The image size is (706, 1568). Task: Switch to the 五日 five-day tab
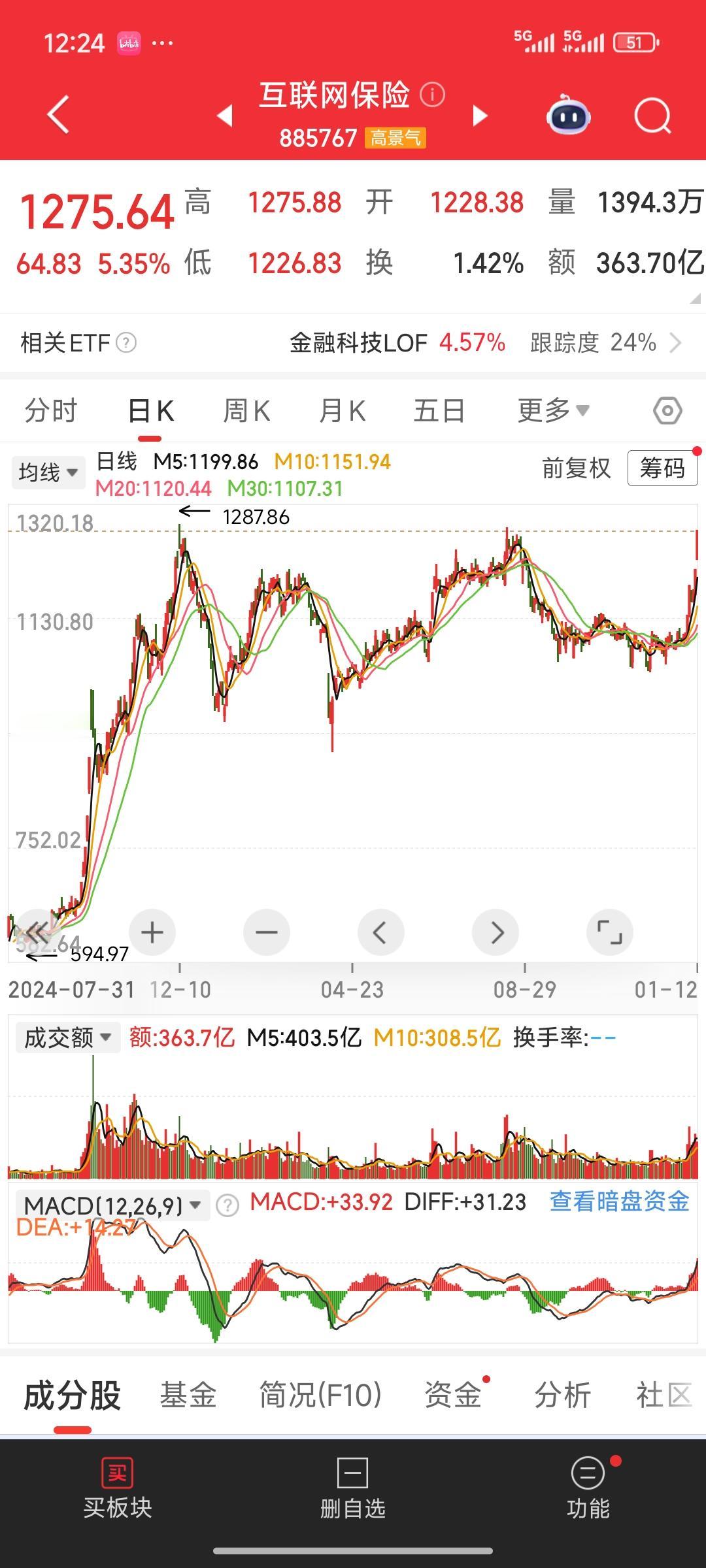439,411
